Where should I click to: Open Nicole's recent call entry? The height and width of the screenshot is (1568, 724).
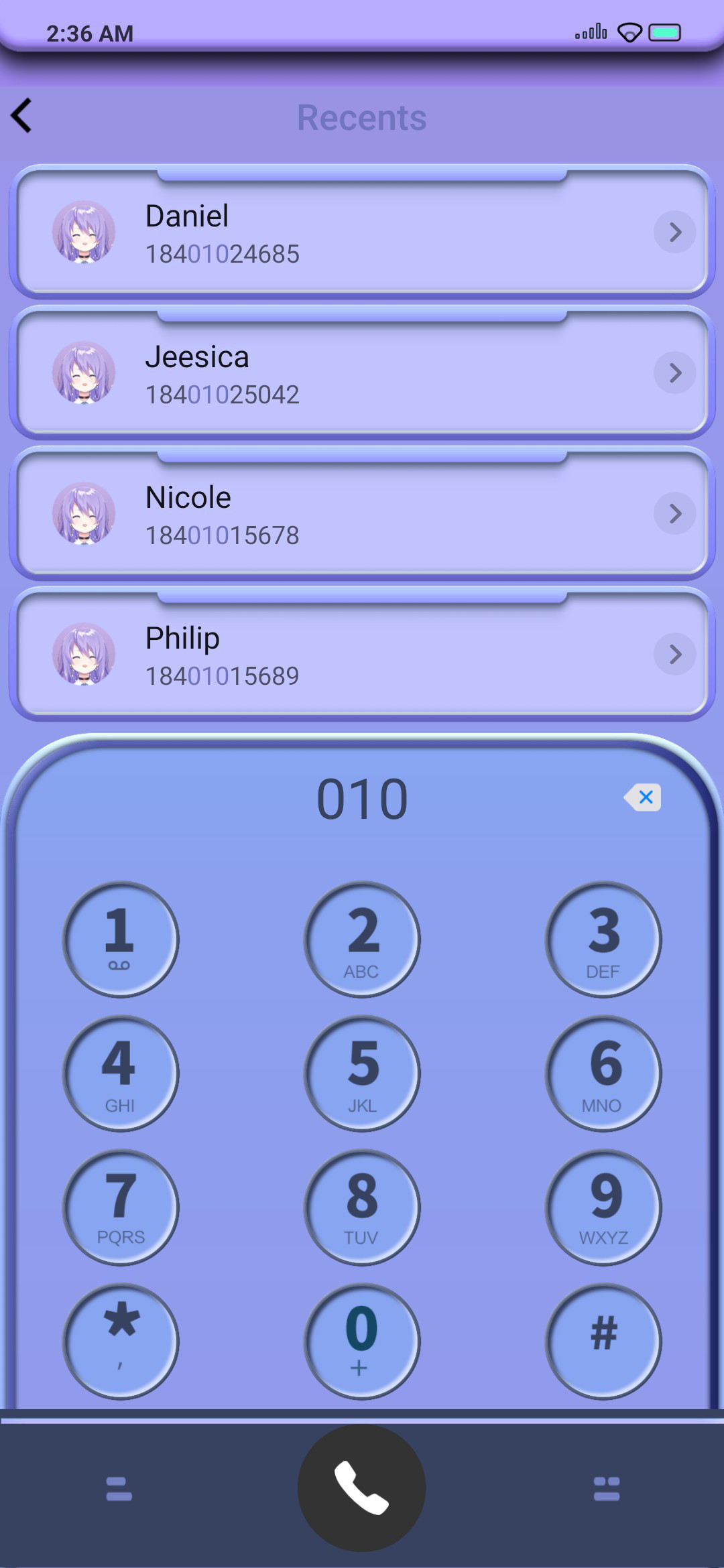(362, 513)
